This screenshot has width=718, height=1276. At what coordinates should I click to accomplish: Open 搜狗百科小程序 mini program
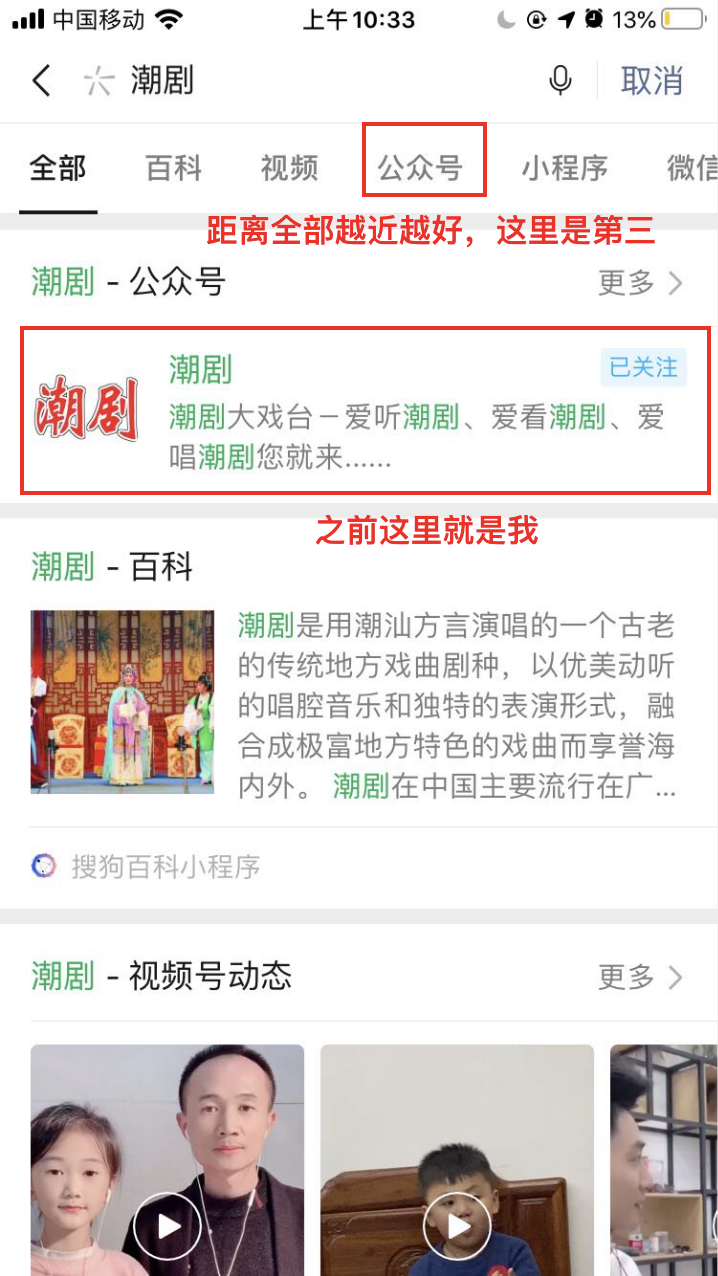tap(166, 866)
